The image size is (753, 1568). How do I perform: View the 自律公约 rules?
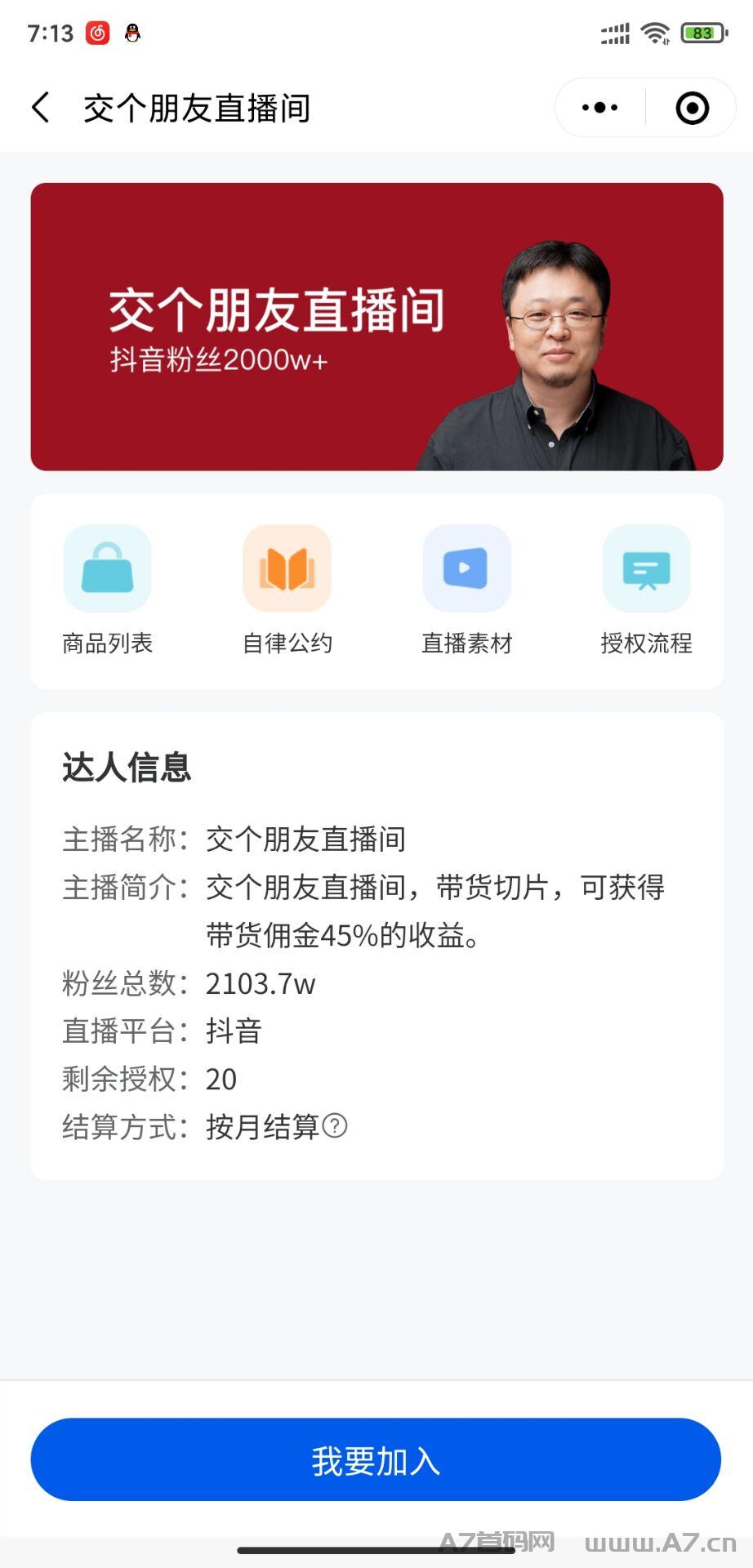[x=287, y=590]
